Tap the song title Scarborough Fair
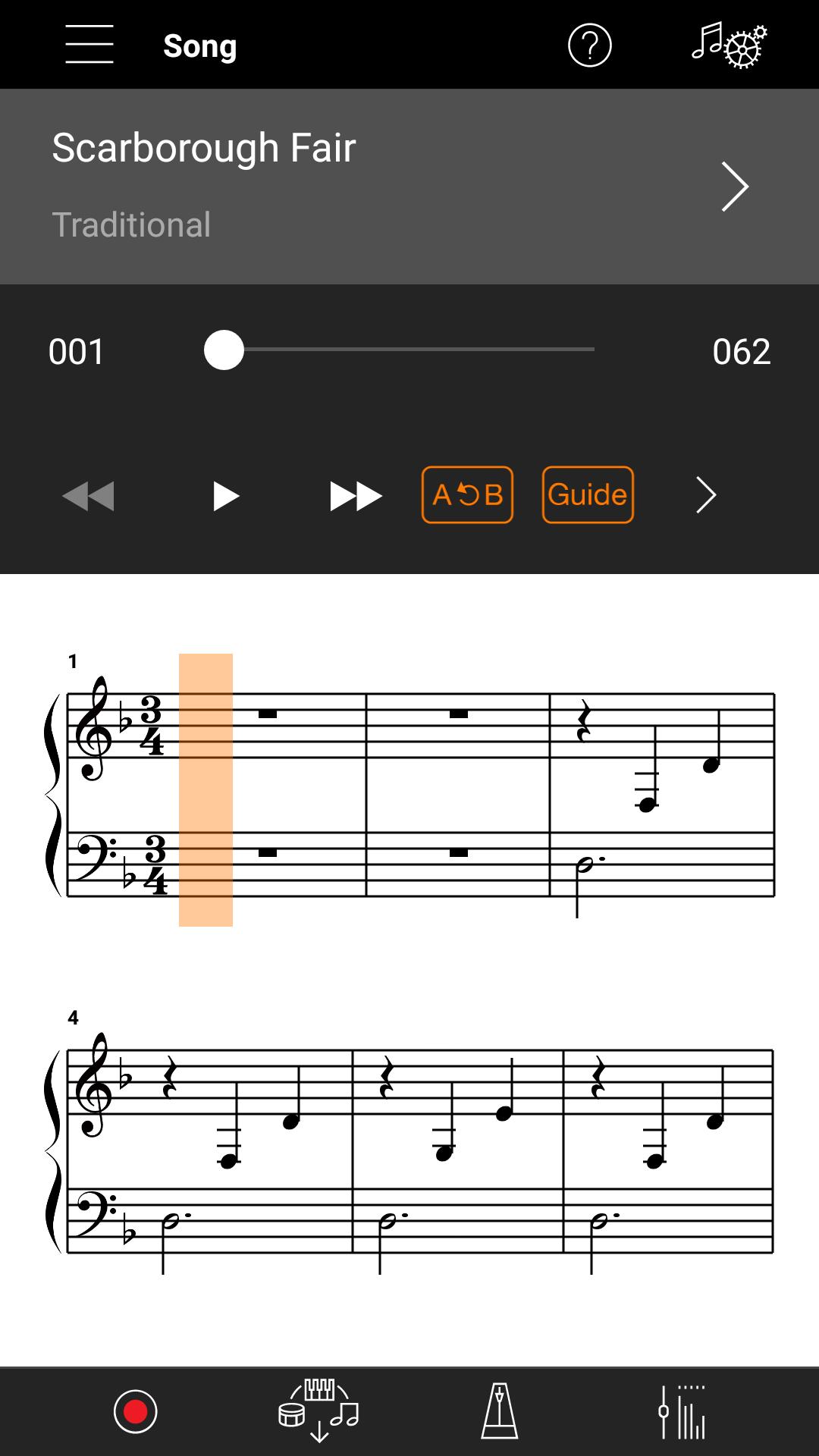Viewport: 819px width, 1456px height. pos(203,148)
